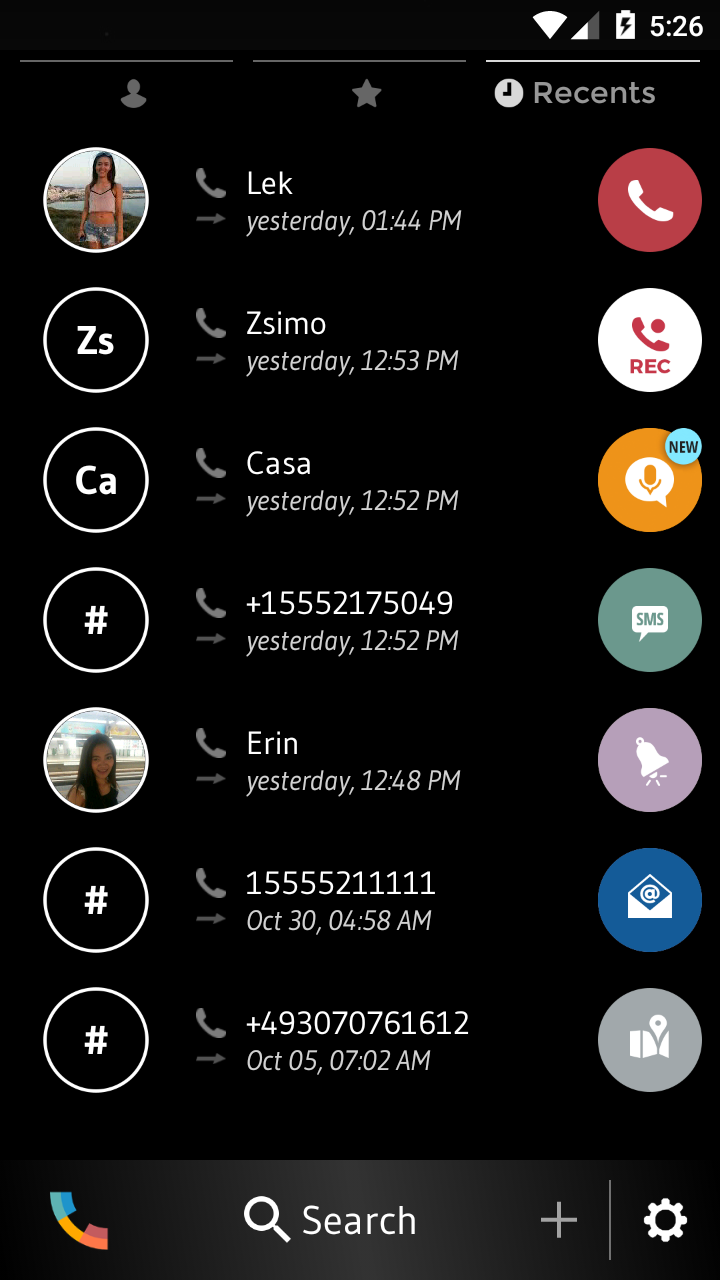Add a new contact with the plus button

tap(558, 1219)
